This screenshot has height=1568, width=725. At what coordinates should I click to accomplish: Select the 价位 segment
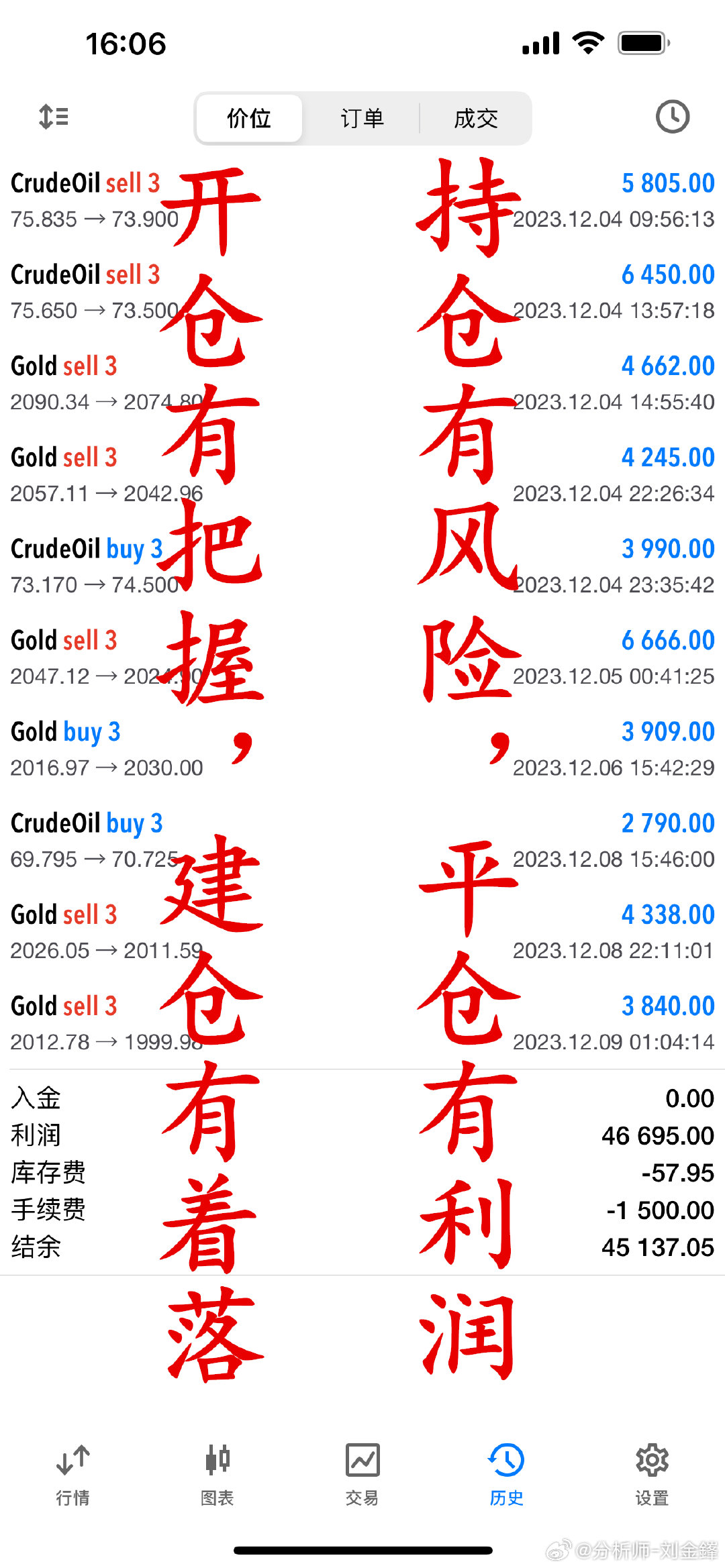point(249,118)
